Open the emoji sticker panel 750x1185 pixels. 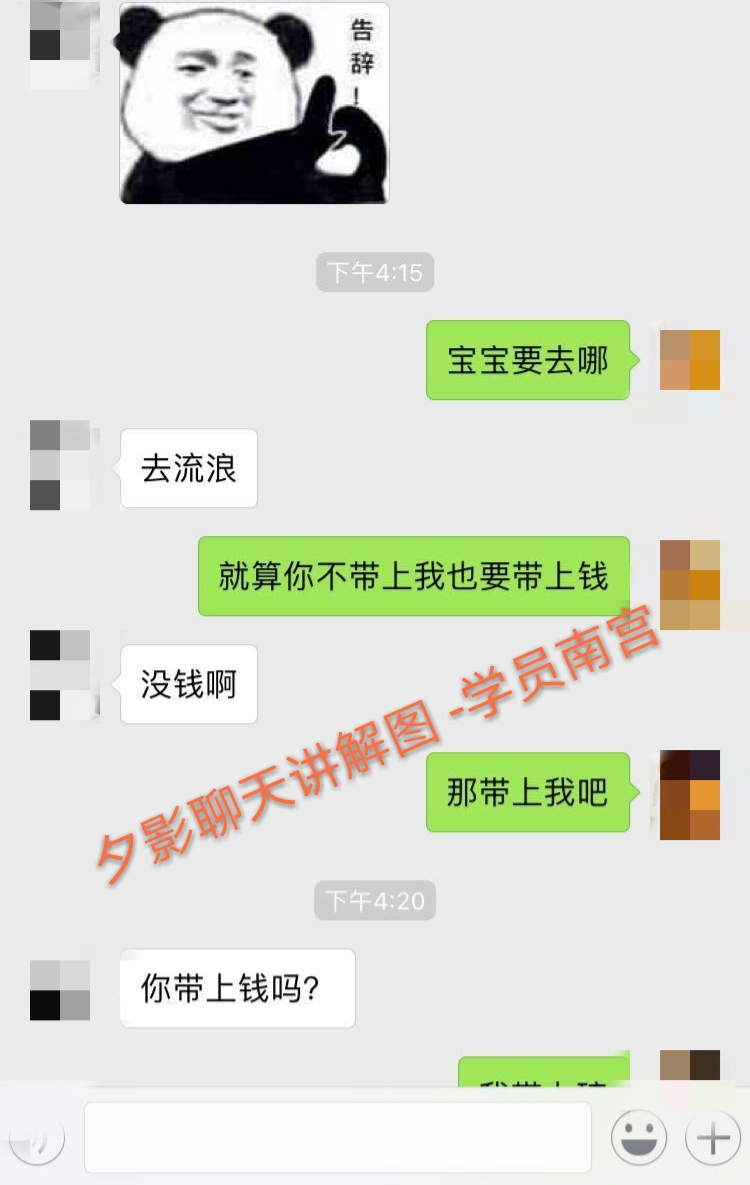pyautogui.click(x=639, y=1138)
